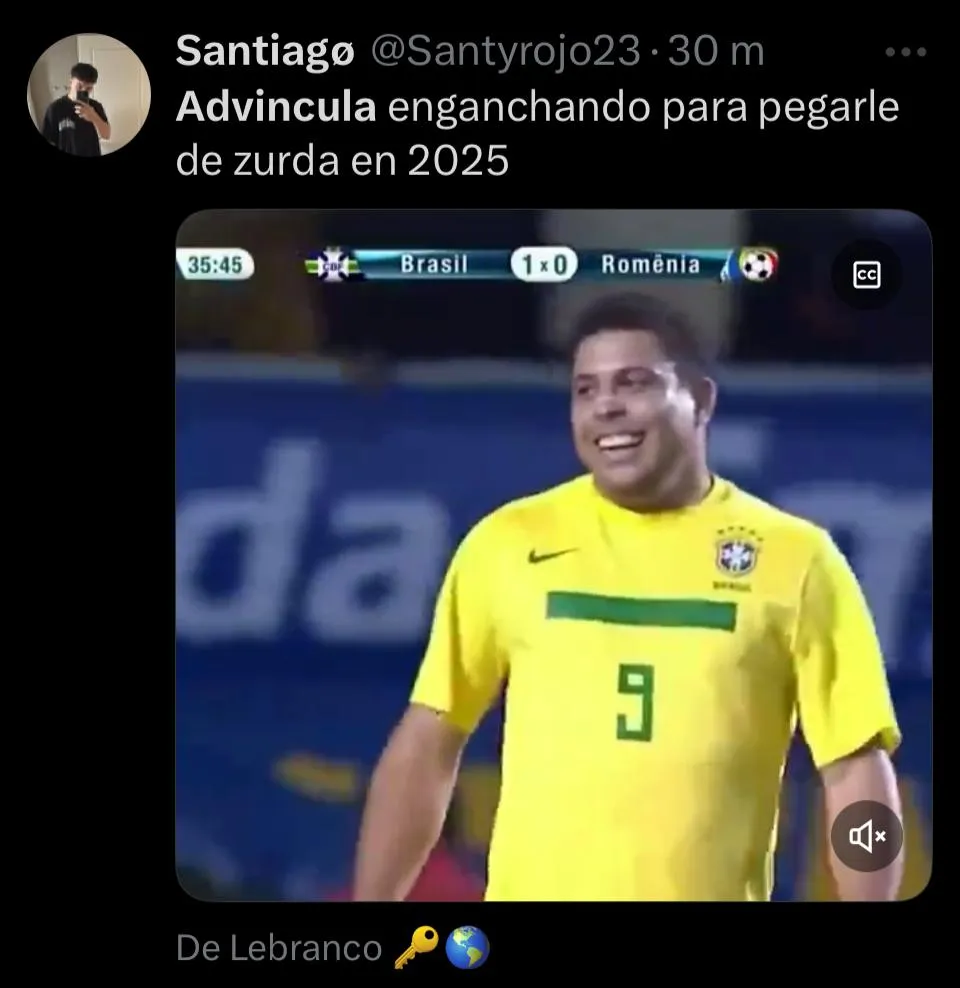Unmute the video sound
The width and height of the screenshot is (960, 988).
pyautogui.click(x=866, y=835)
